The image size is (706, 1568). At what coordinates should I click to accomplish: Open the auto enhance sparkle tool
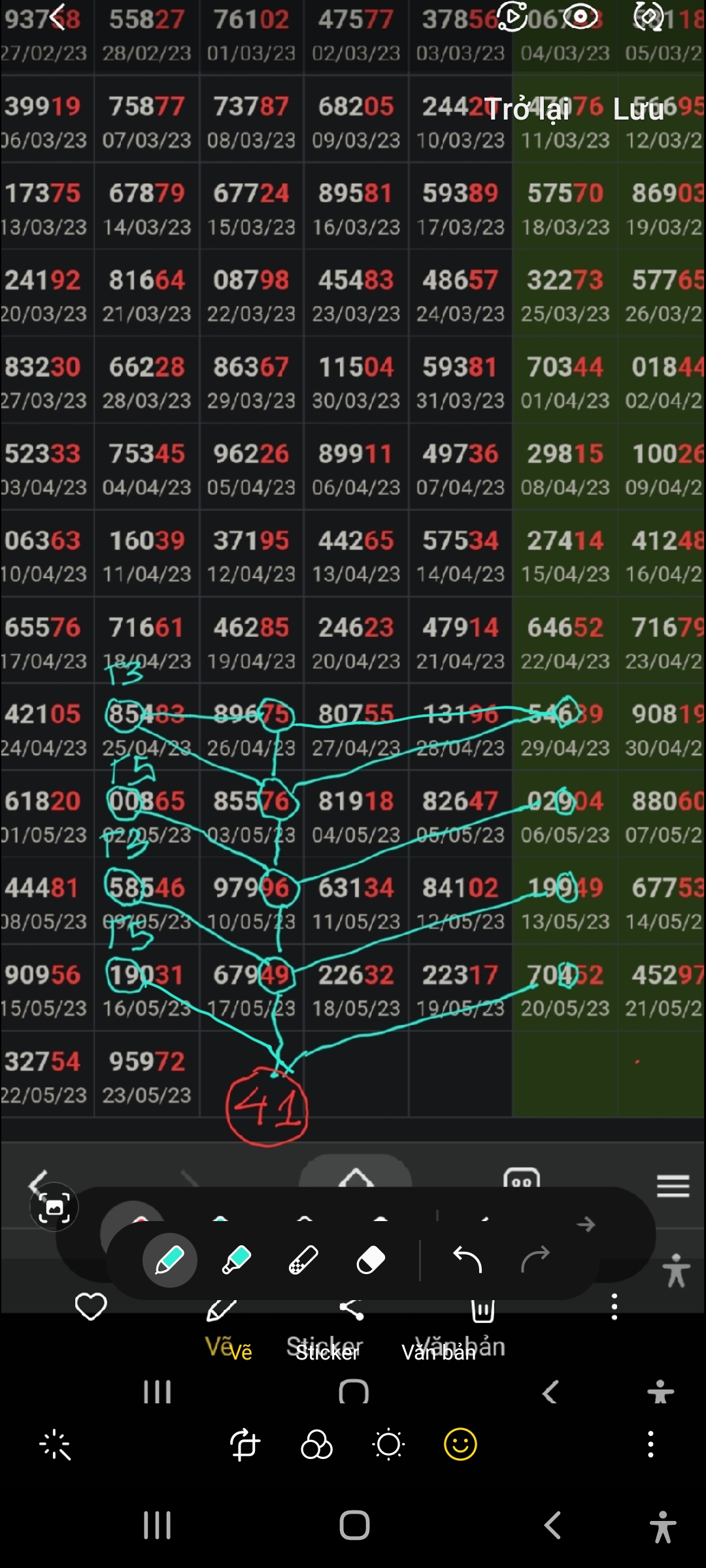click(56, 1445)
